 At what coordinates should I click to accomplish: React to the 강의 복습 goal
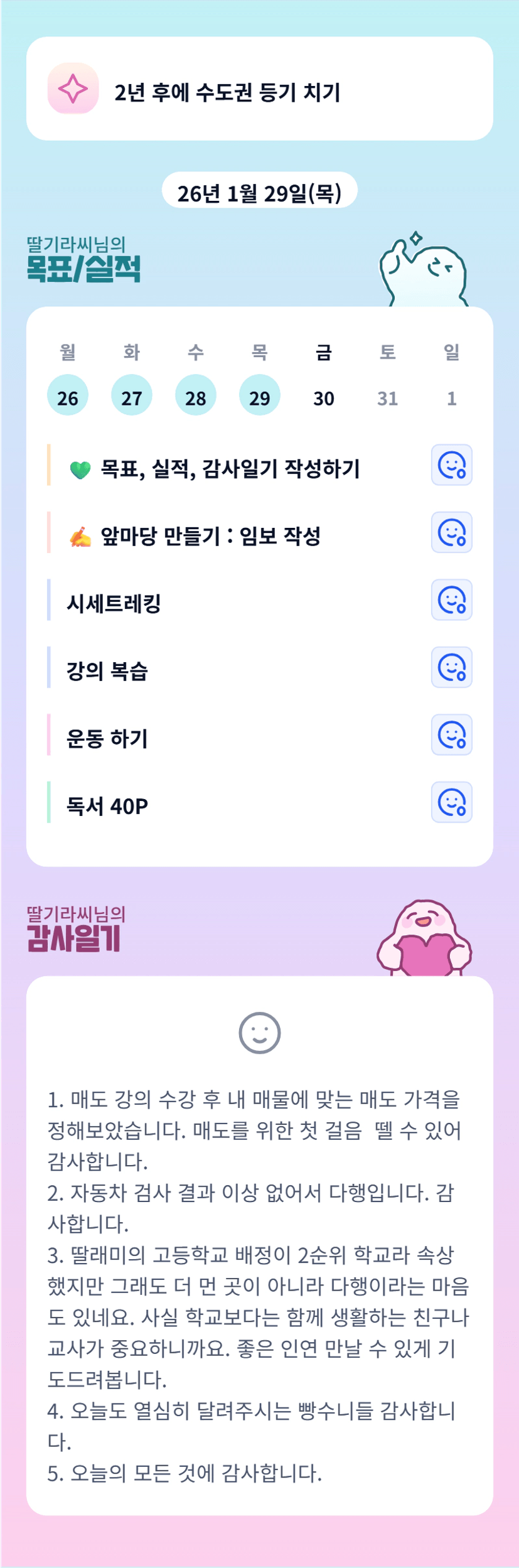tap(451, 667)
